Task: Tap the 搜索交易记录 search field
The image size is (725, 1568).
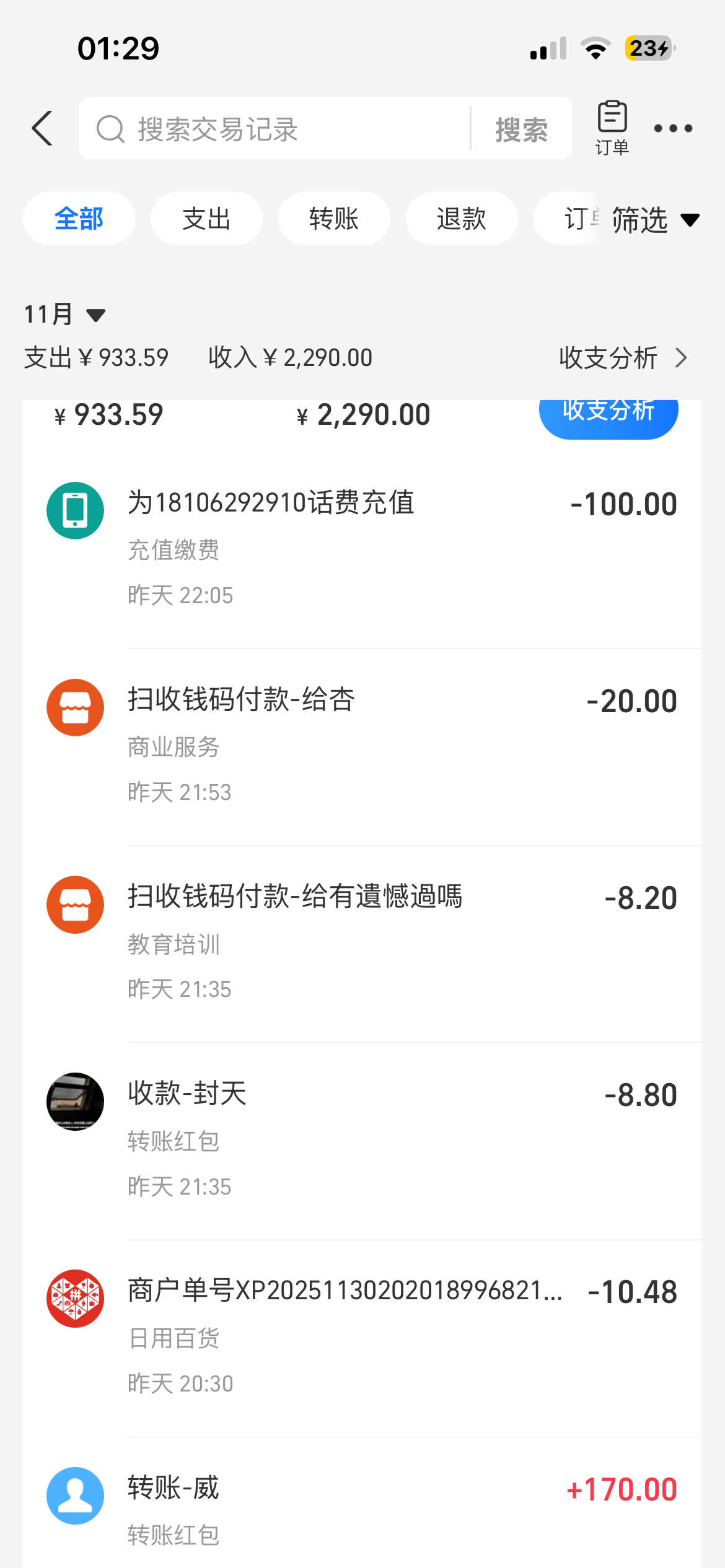Action: pyautogui.click(x=279, y=129)
